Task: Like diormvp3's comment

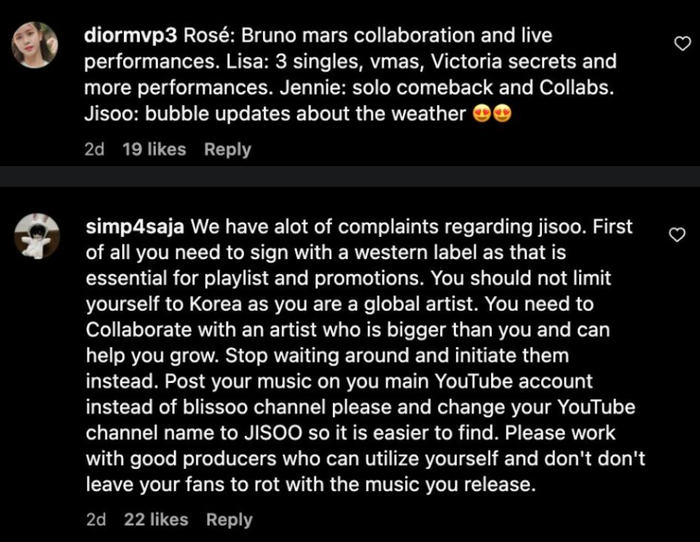Action: coord(682,43)
